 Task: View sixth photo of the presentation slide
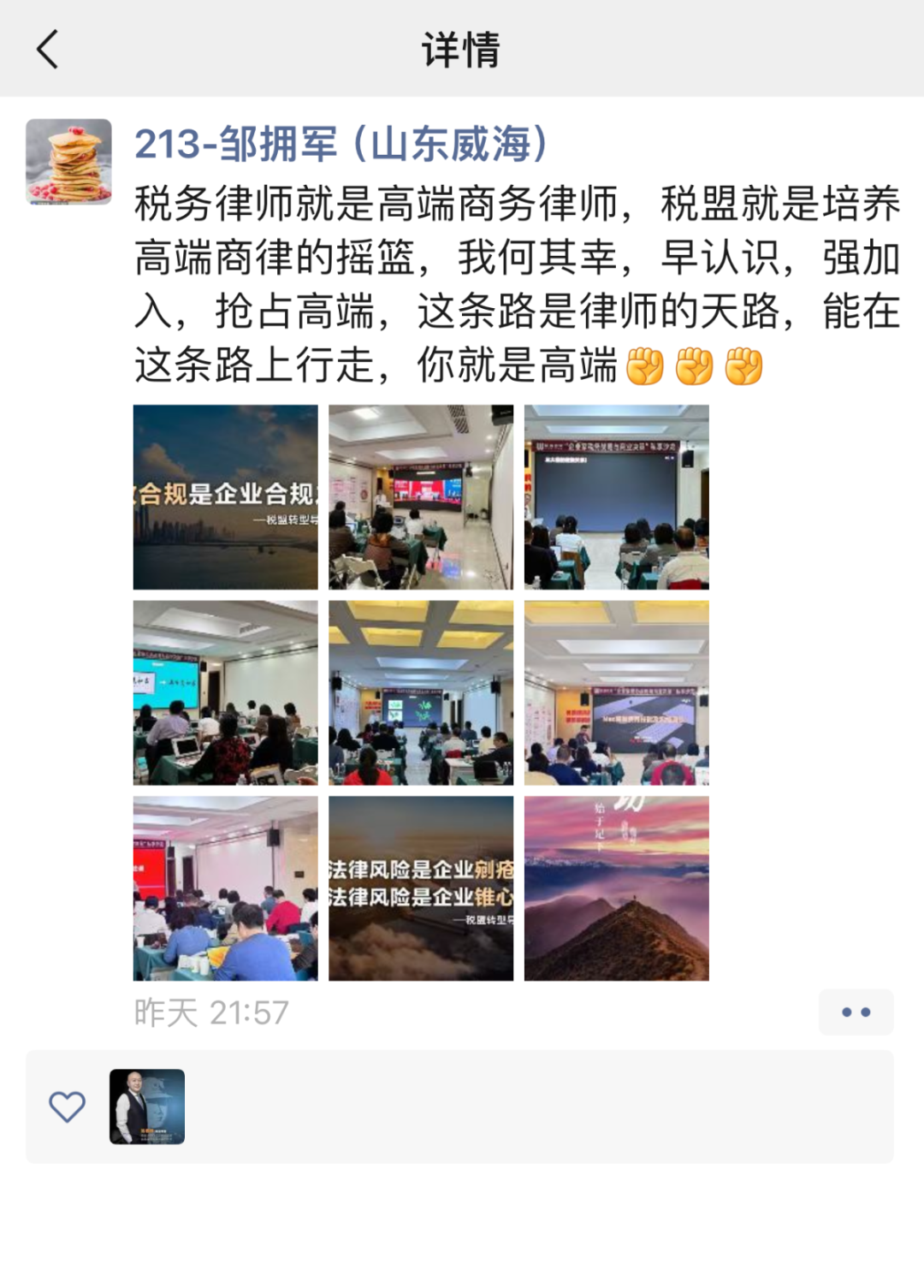tap(616, 692)
